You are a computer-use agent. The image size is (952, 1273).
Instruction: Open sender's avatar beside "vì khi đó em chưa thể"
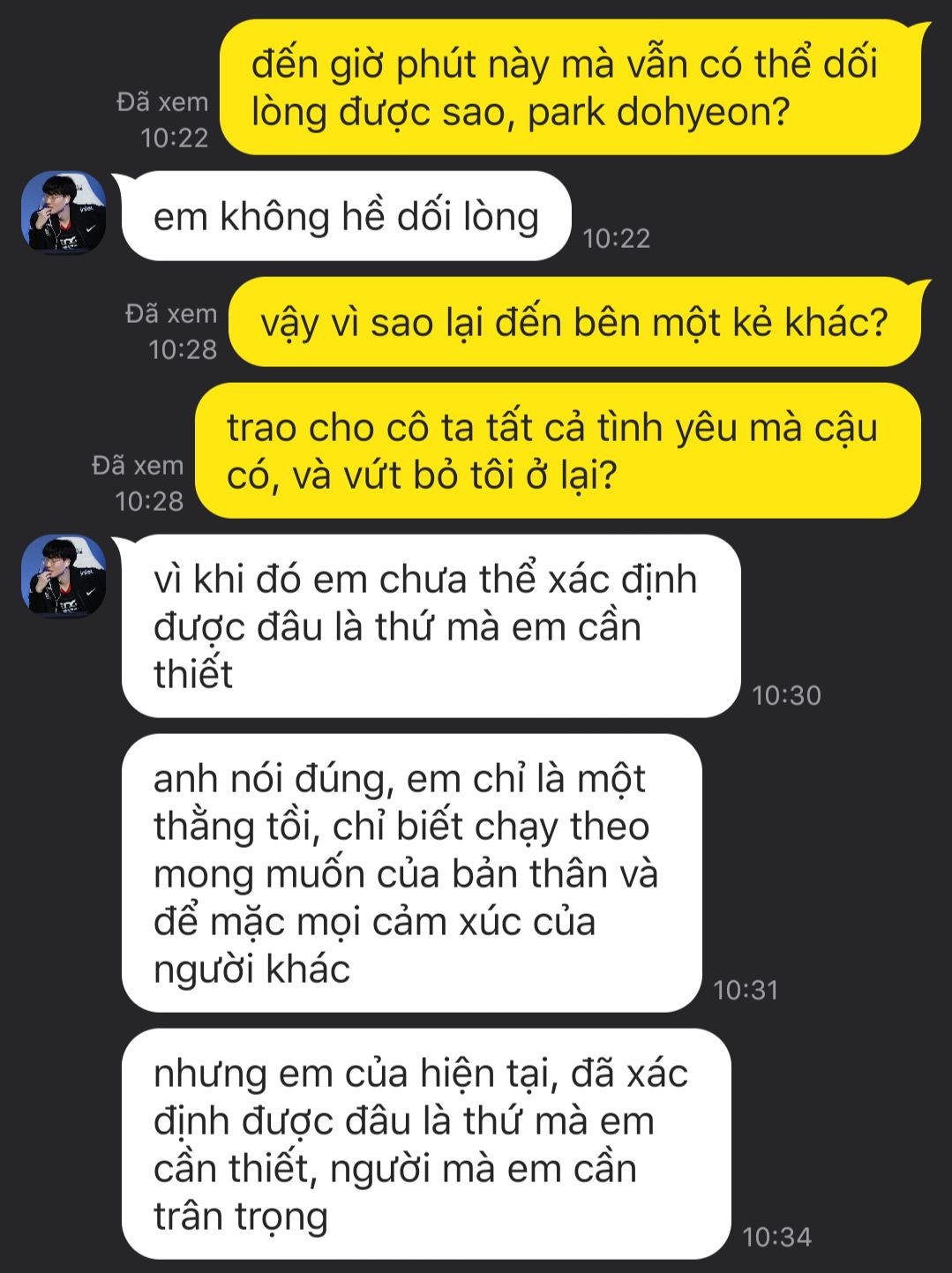coord(64,577)
